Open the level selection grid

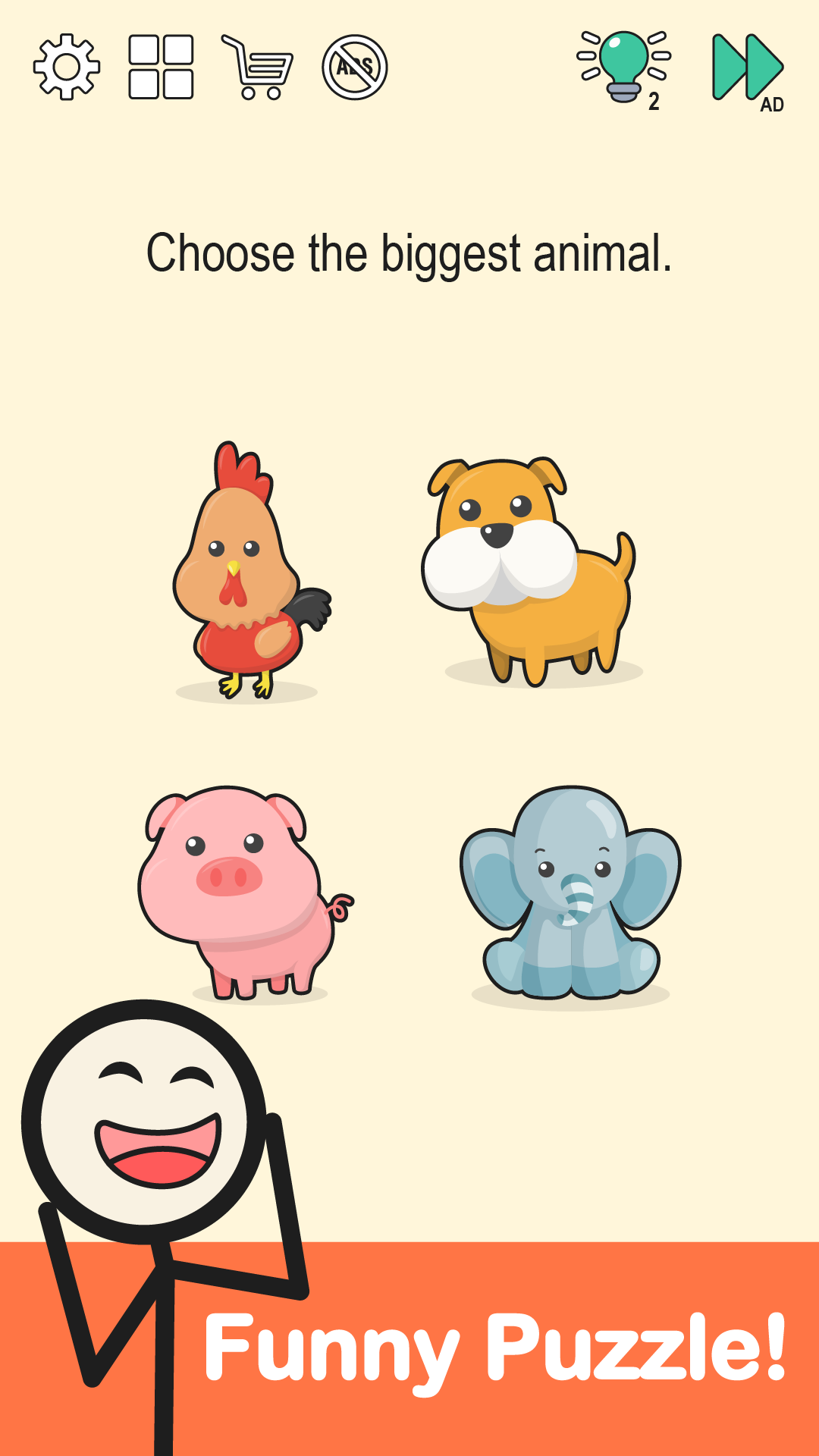(x=161, y=67)
